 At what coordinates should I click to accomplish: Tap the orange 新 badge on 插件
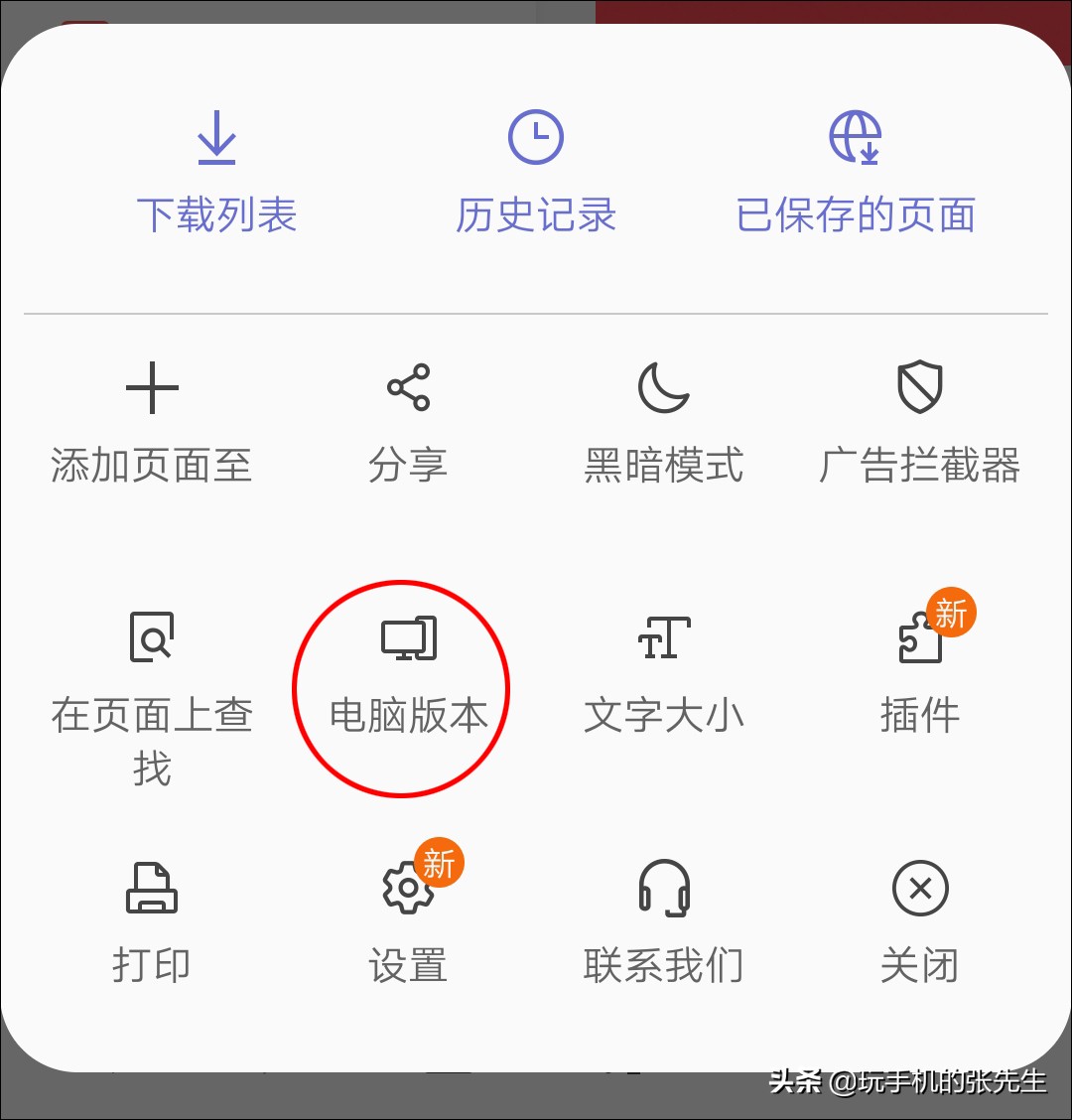(x=952, y=615)
